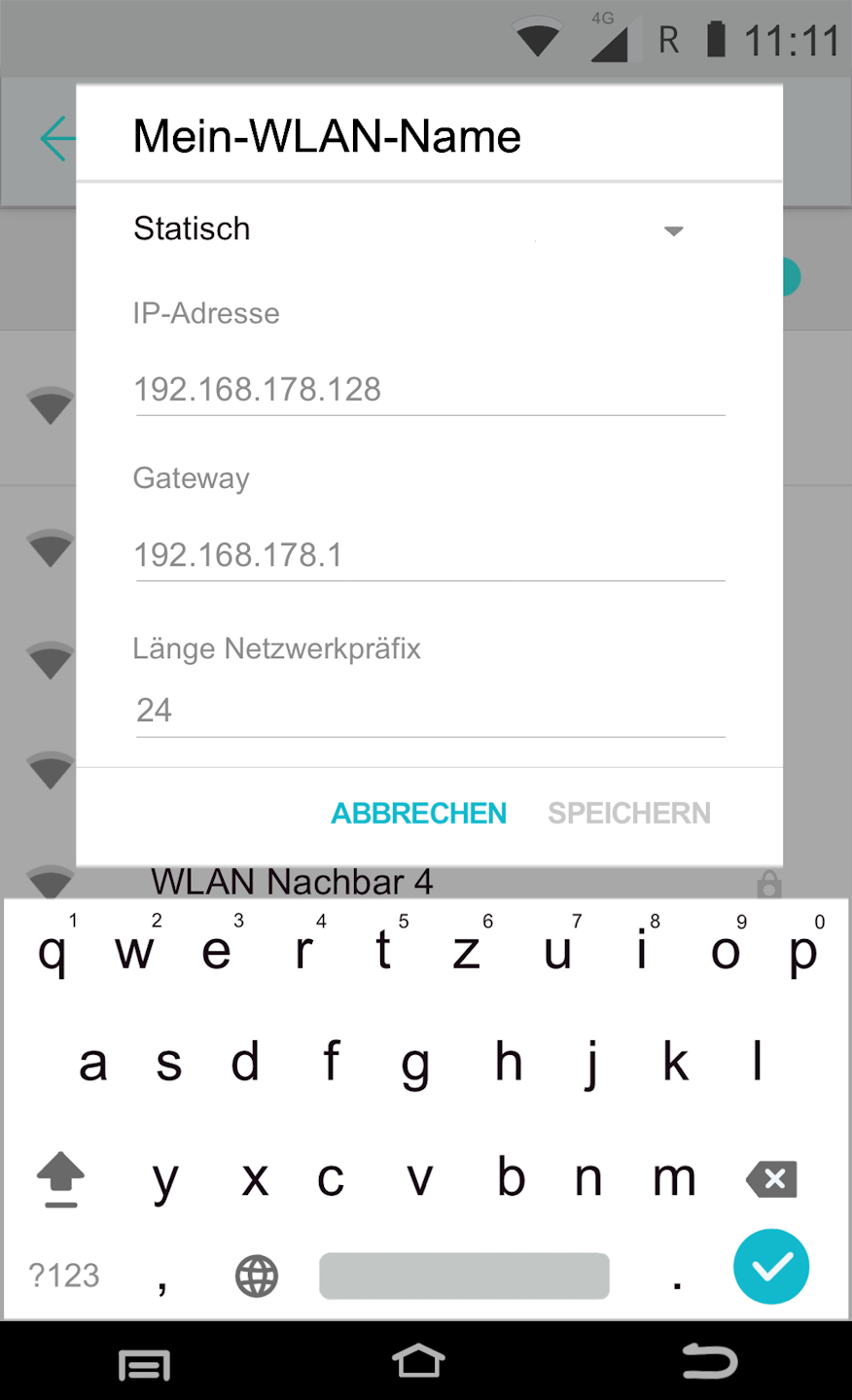Edit the Länge Netzwerkpräfix field
Image resolution: width=852 pixels, height=1400 pixels.
(429, 711)
